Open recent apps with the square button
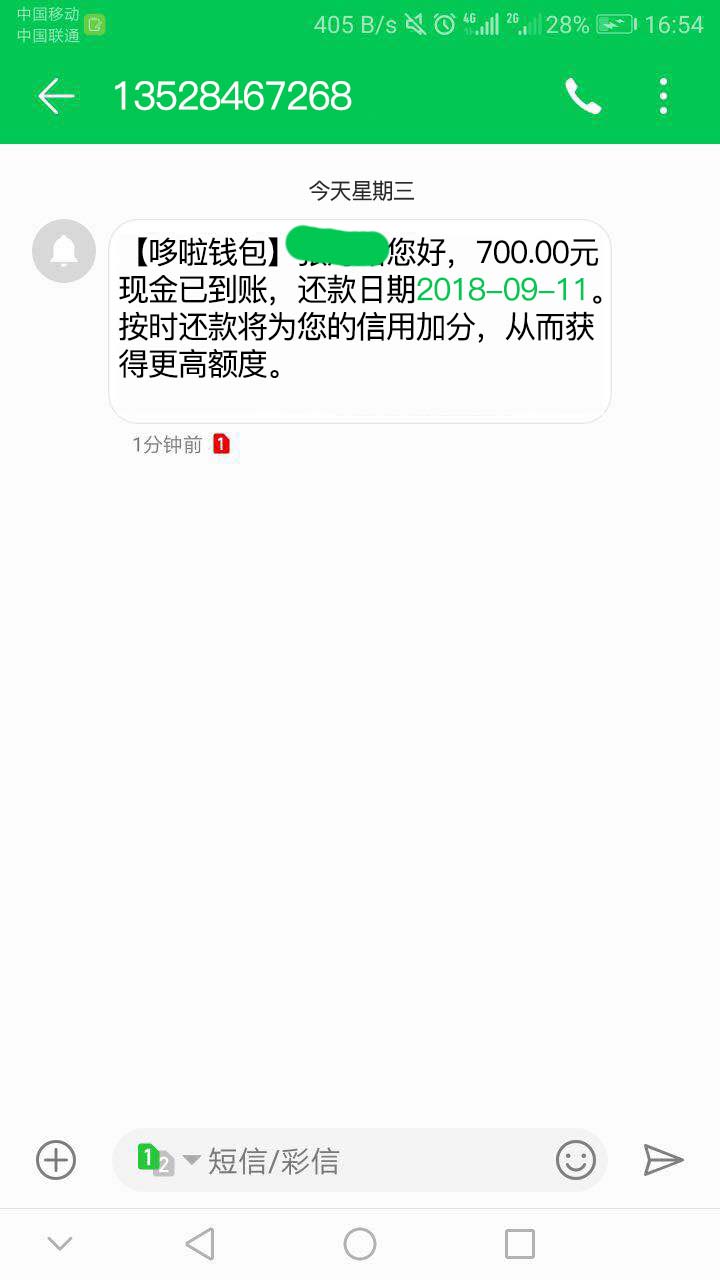The height and width of the screenshot is (1280, 720). click(x=520, y=1244)
